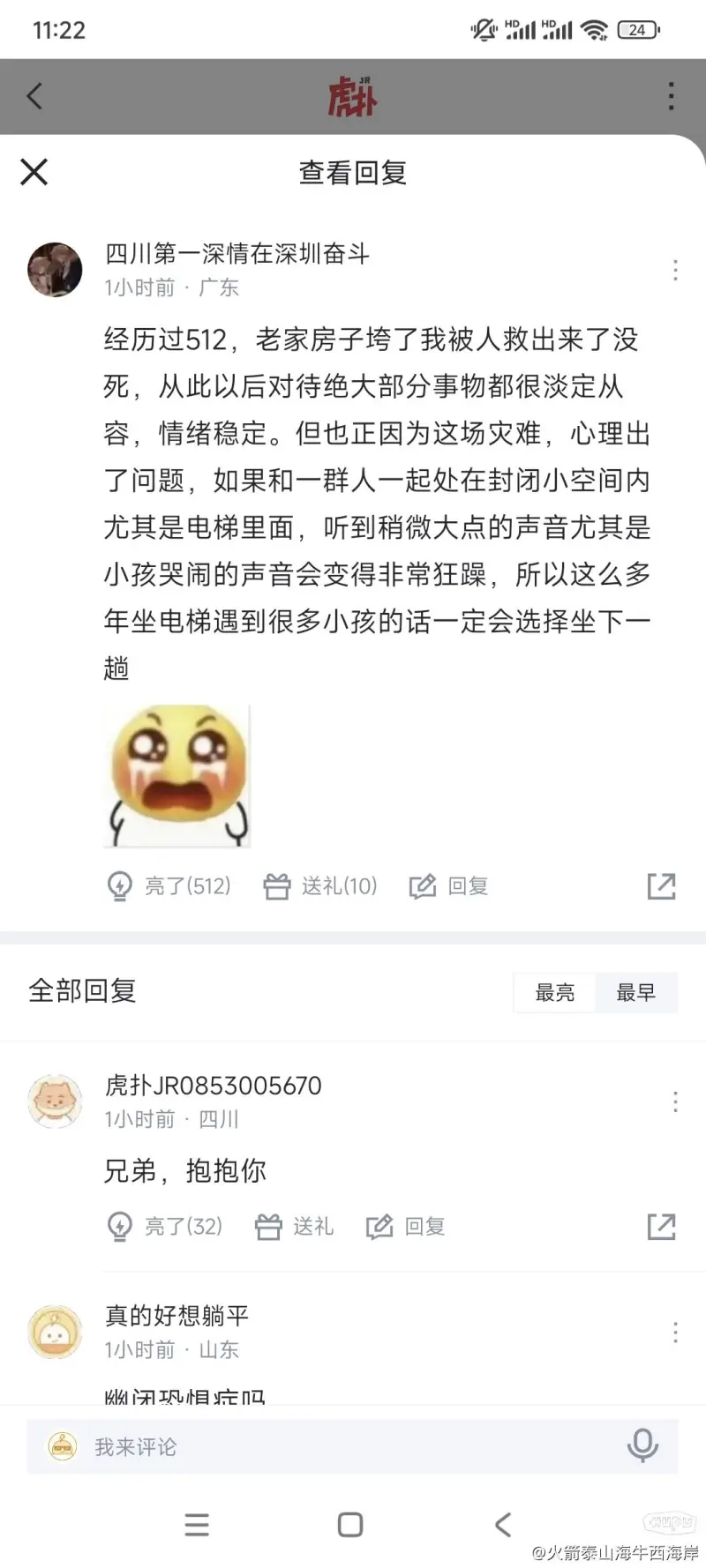The width and height of the screenshot is (706, 1568).
Task: Open options for 虎扑JR0853005670's reply
Action: pyautogui.click(x=675, y=1101)
